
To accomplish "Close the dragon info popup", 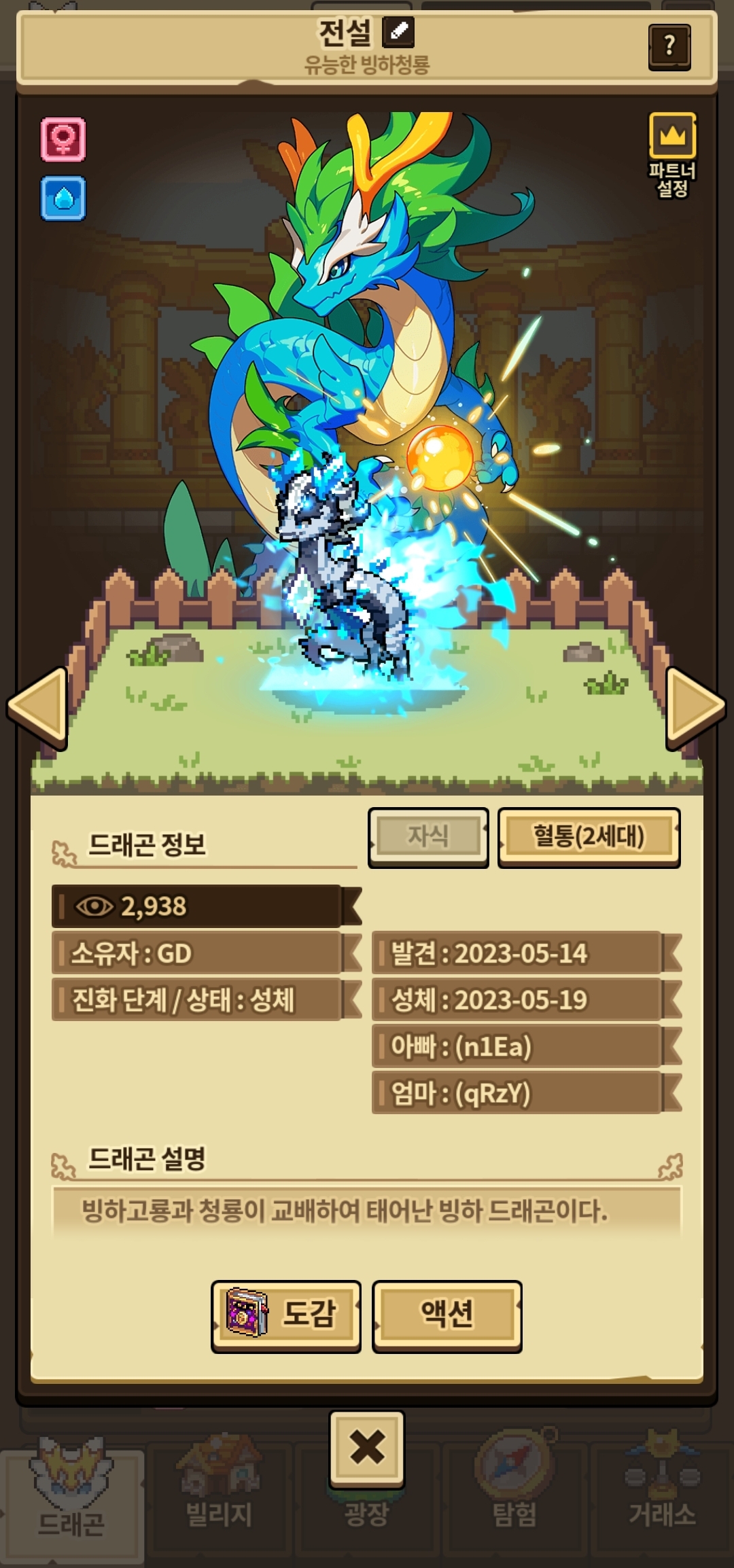I will coord(367,1448).
